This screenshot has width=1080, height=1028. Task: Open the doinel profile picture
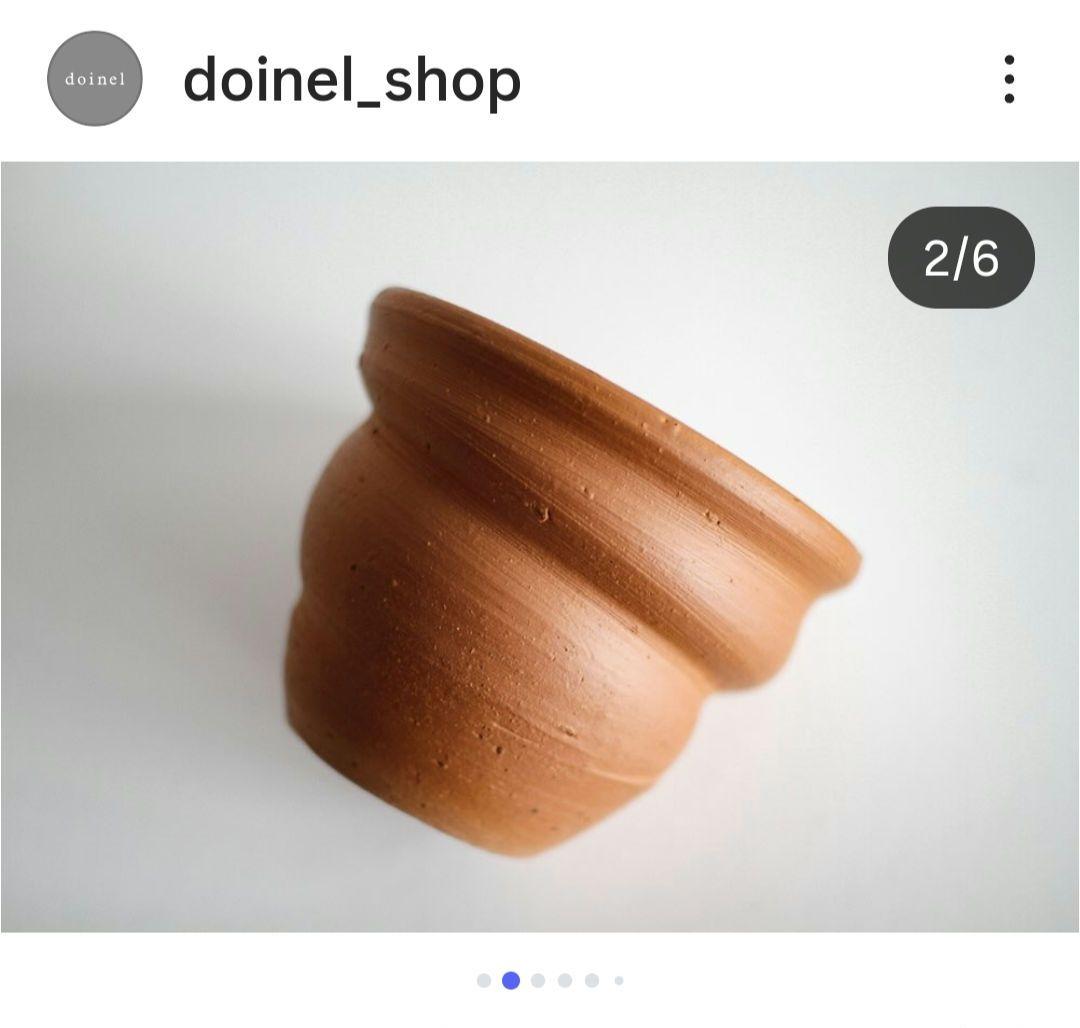pyautogui.click(x=95, y=79)
